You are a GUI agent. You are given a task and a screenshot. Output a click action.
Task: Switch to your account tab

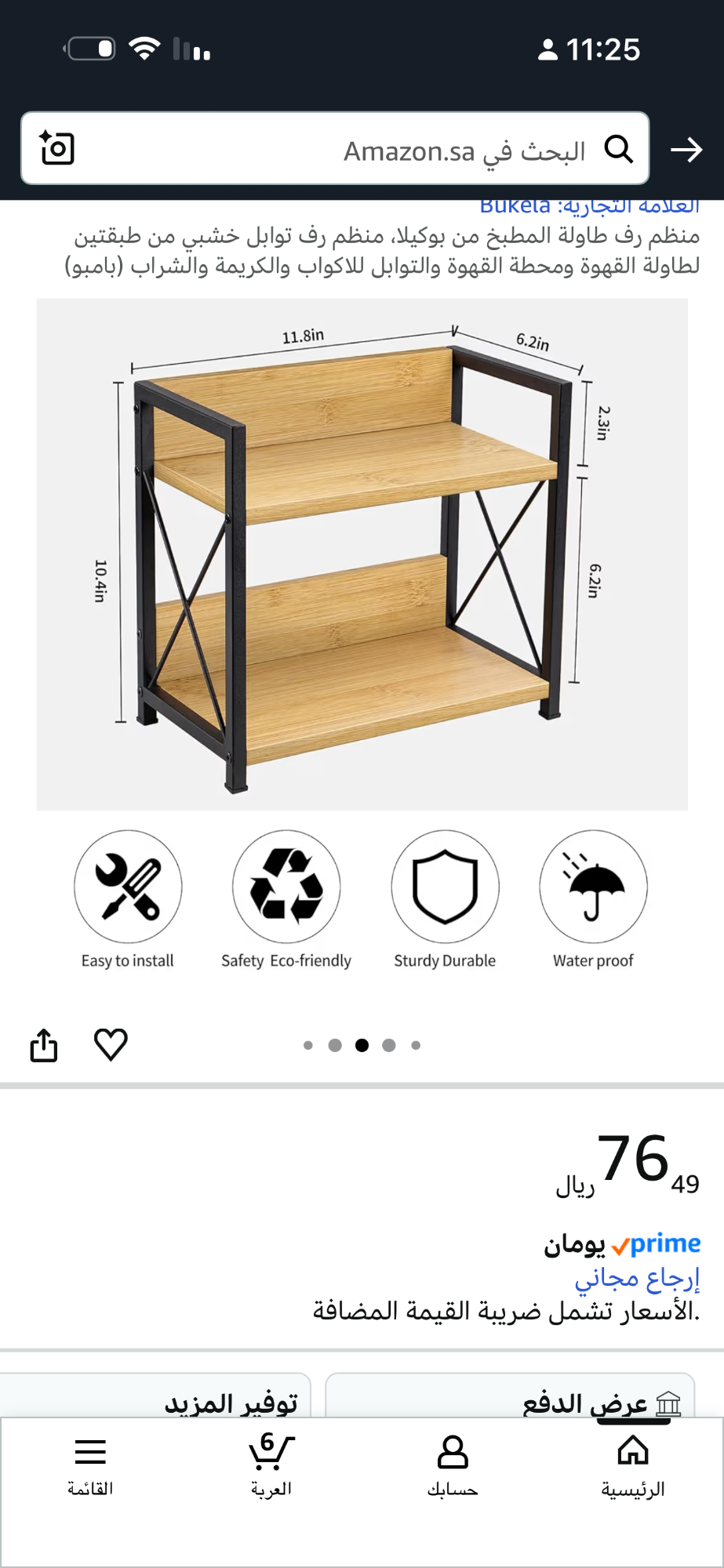pyautogui.click(x=452, y=1465)
